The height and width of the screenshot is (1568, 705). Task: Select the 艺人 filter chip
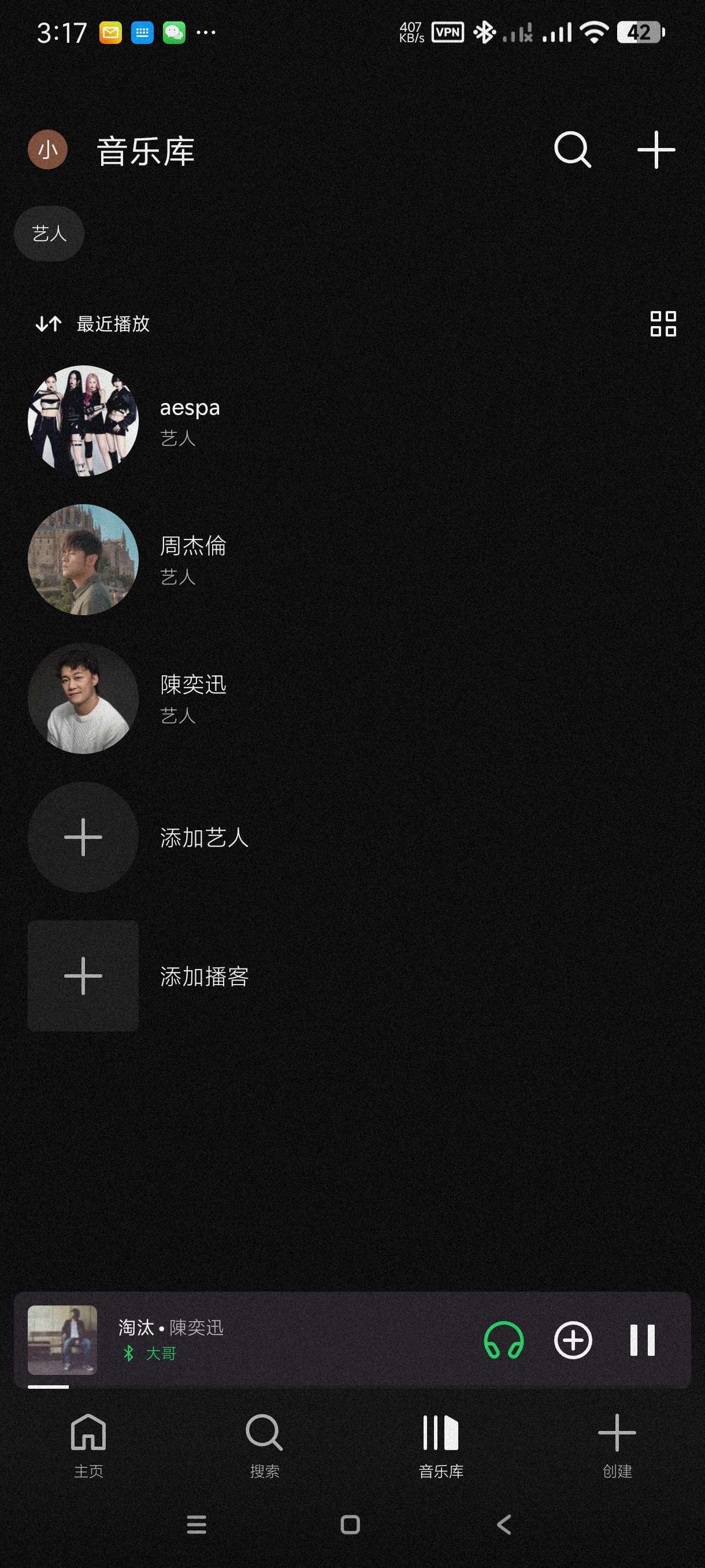49,234
